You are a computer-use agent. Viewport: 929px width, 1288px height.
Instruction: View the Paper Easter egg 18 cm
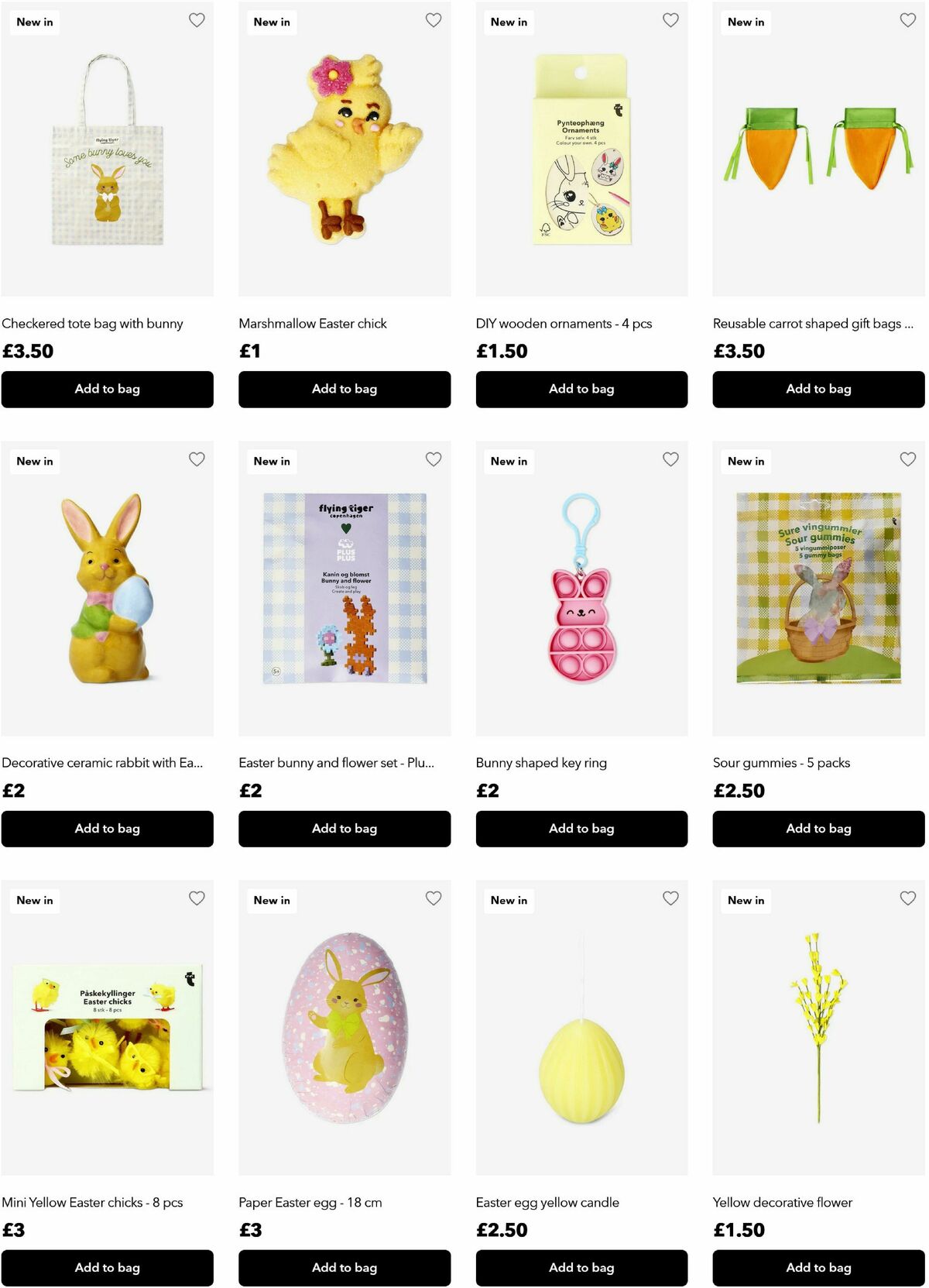(345, 1028)
